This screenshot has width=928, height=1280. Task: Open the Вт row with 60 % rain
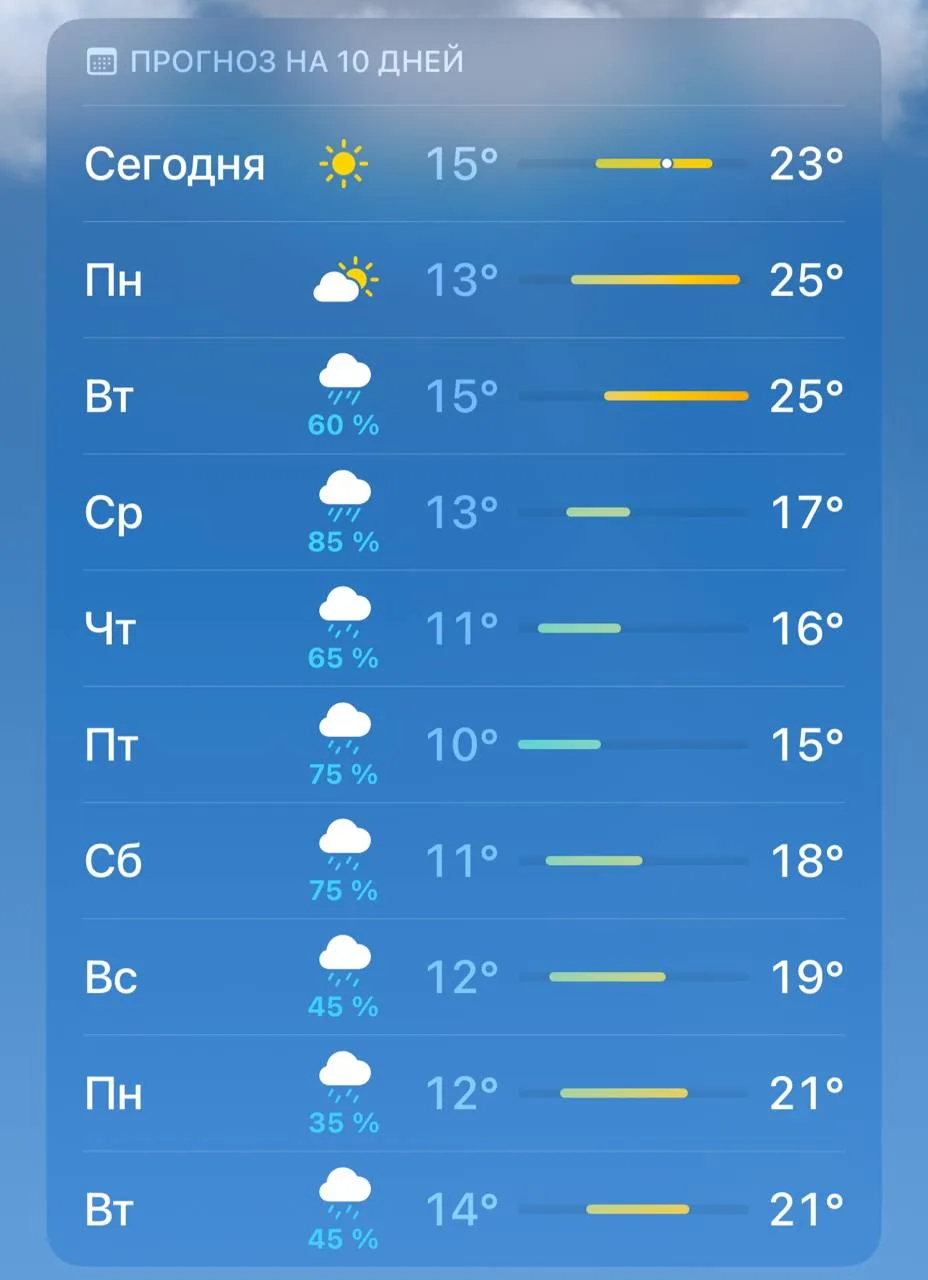click(x=464, y=396)
